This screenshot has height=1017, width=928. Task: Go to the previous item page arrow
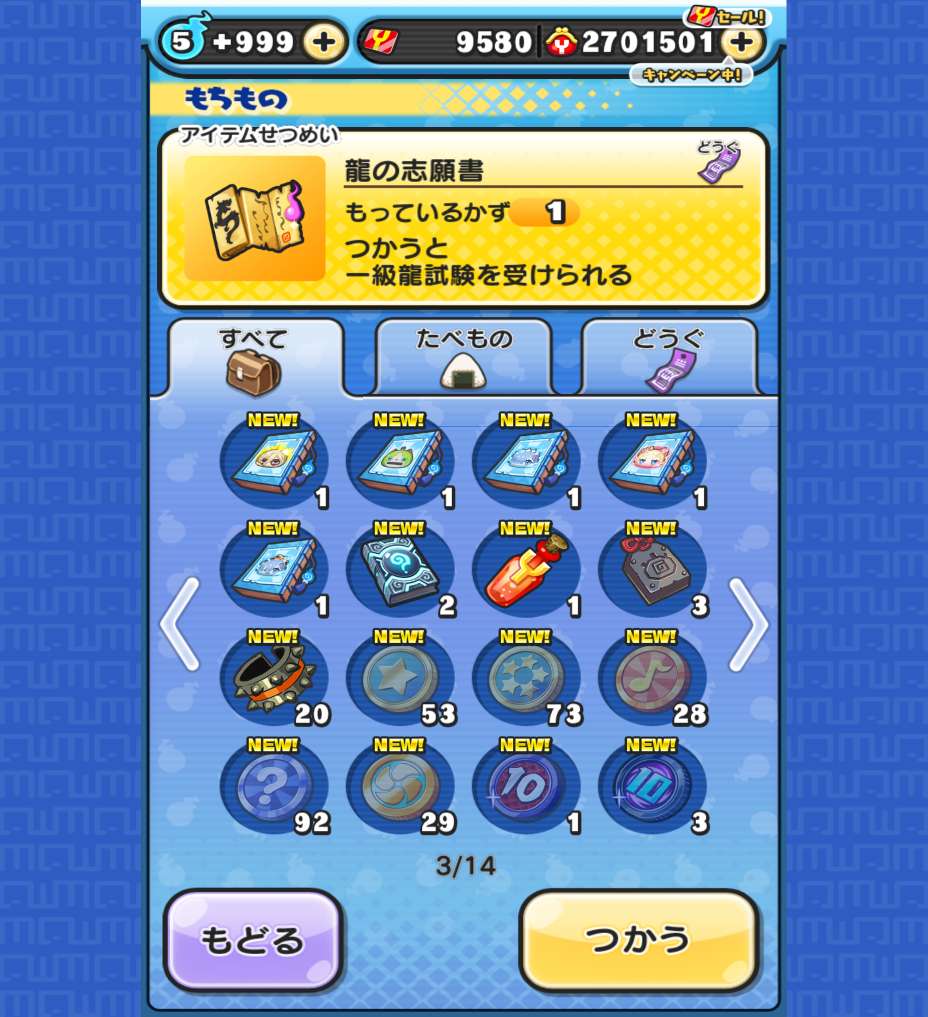pyautogui.click(x=180, y=624)
